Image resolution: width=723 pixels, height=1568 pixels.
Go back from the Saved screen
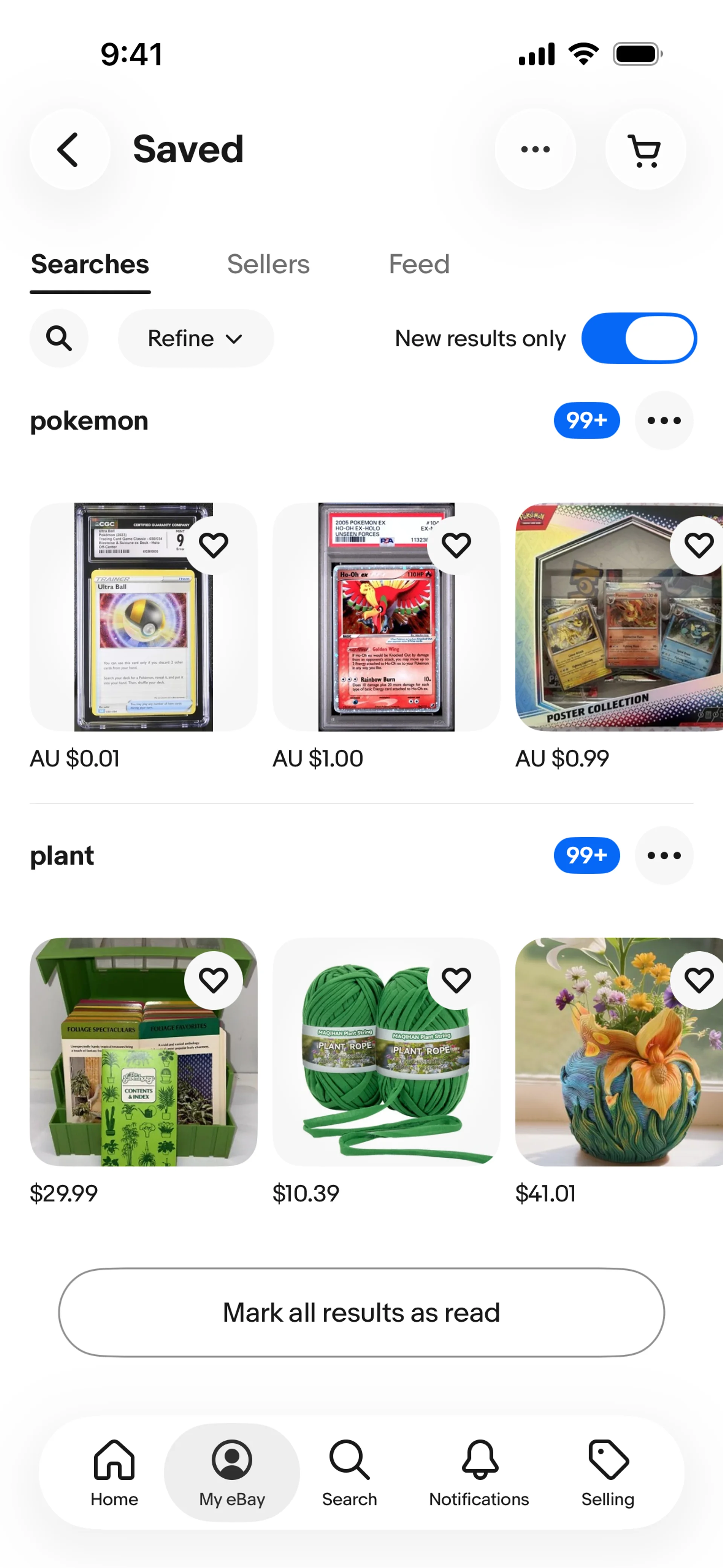[x=69, y=149]
